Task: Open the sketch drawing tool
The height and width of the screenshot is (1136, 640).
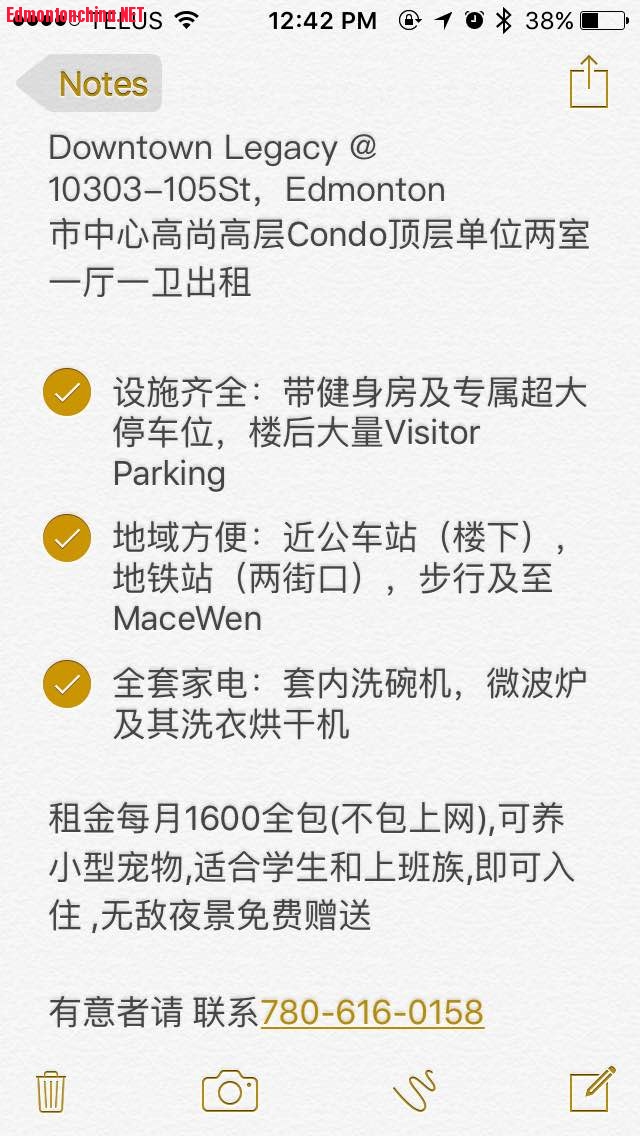Action: pos(415,1090)
